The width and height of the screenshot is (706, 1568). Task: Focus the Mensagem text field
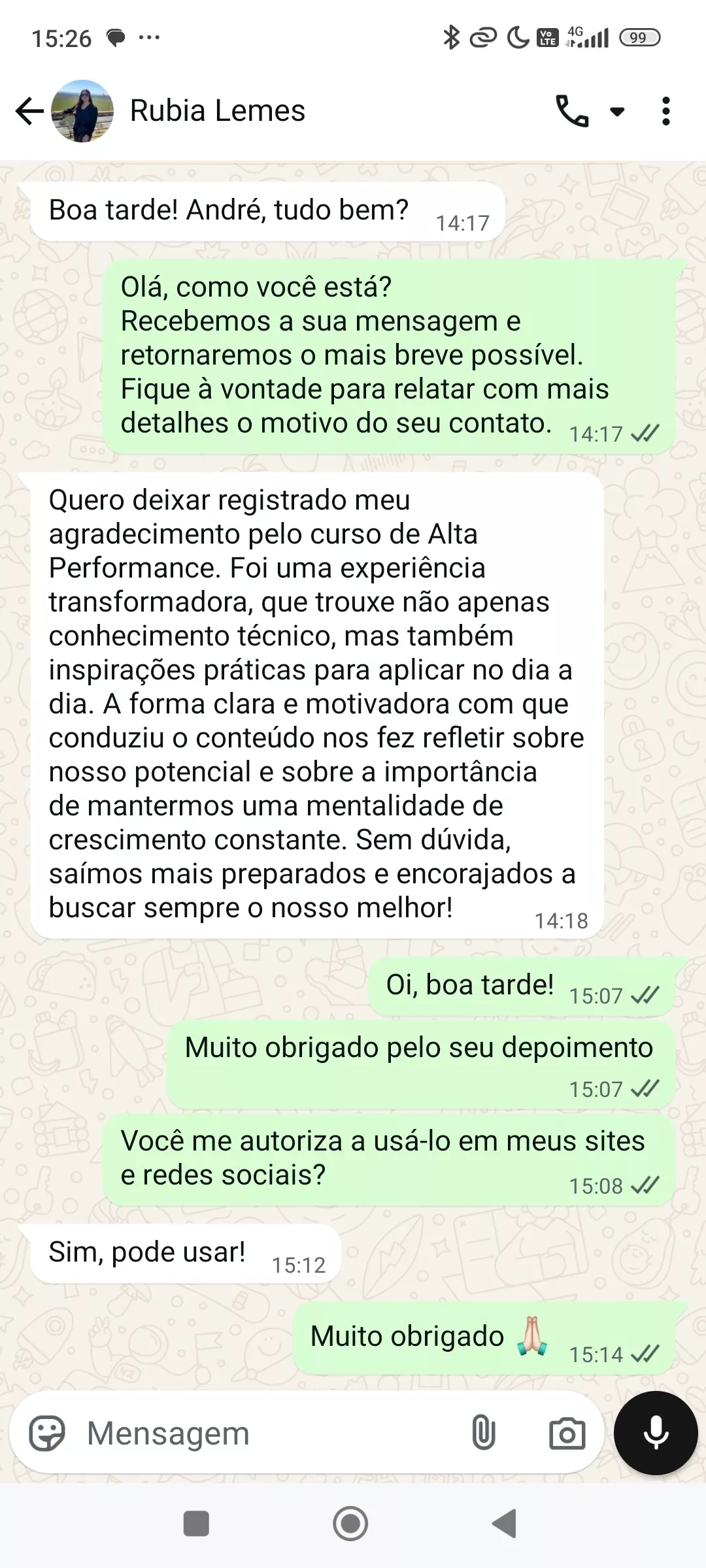coord(261,1433)
